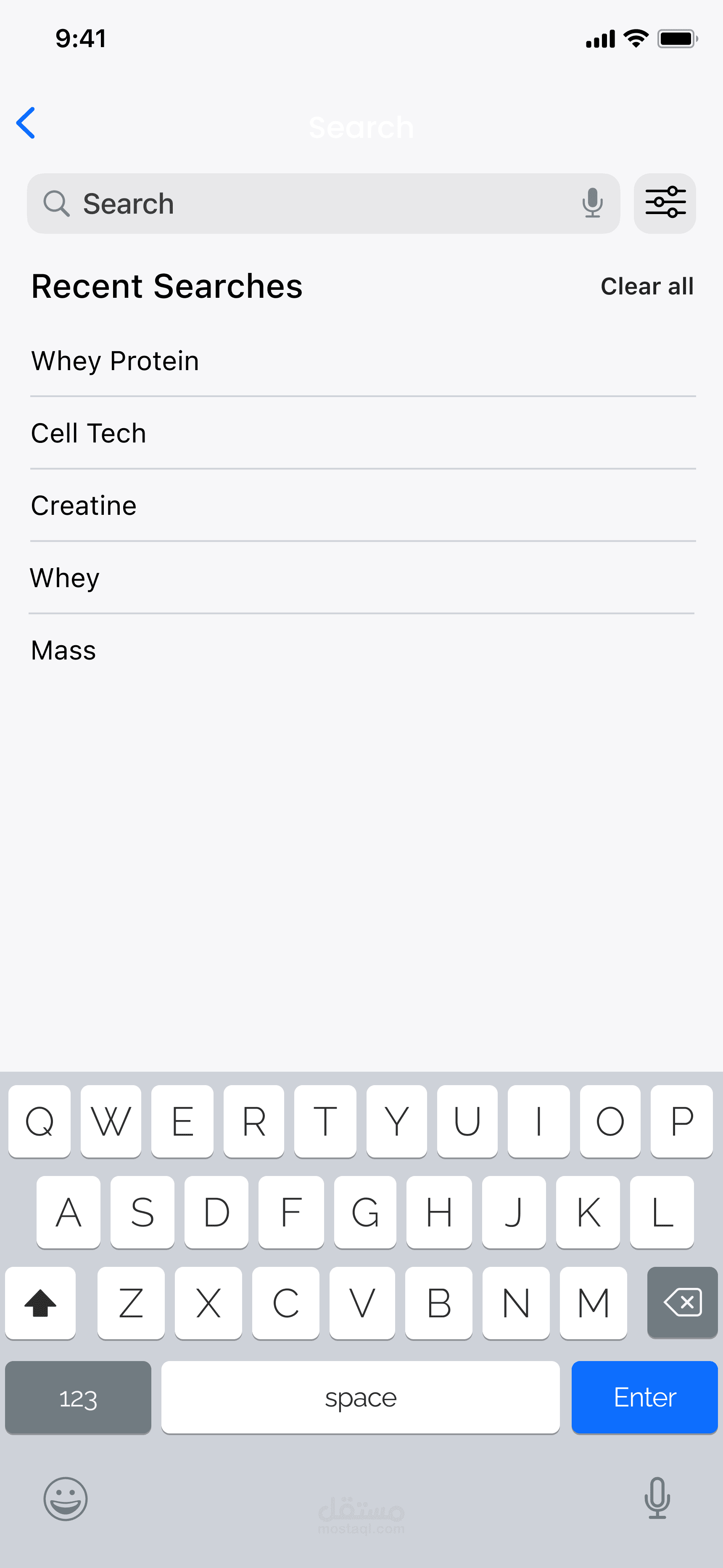Screen dimensions: 723x1568
Task: Clear all recent searches
Action: (x=646, y=286)
